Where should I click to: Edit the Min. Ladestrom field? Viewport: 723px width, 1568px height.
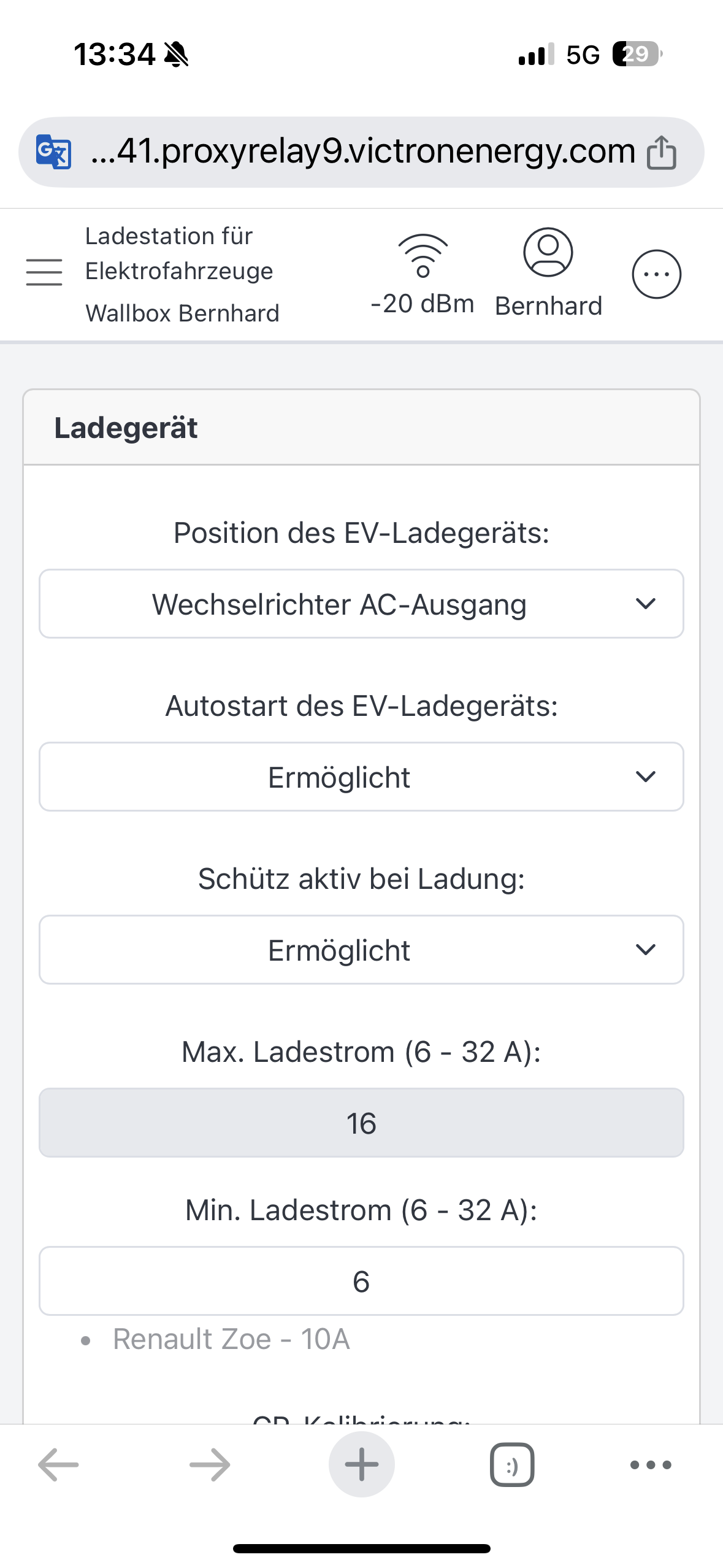tap(361, 1282)
